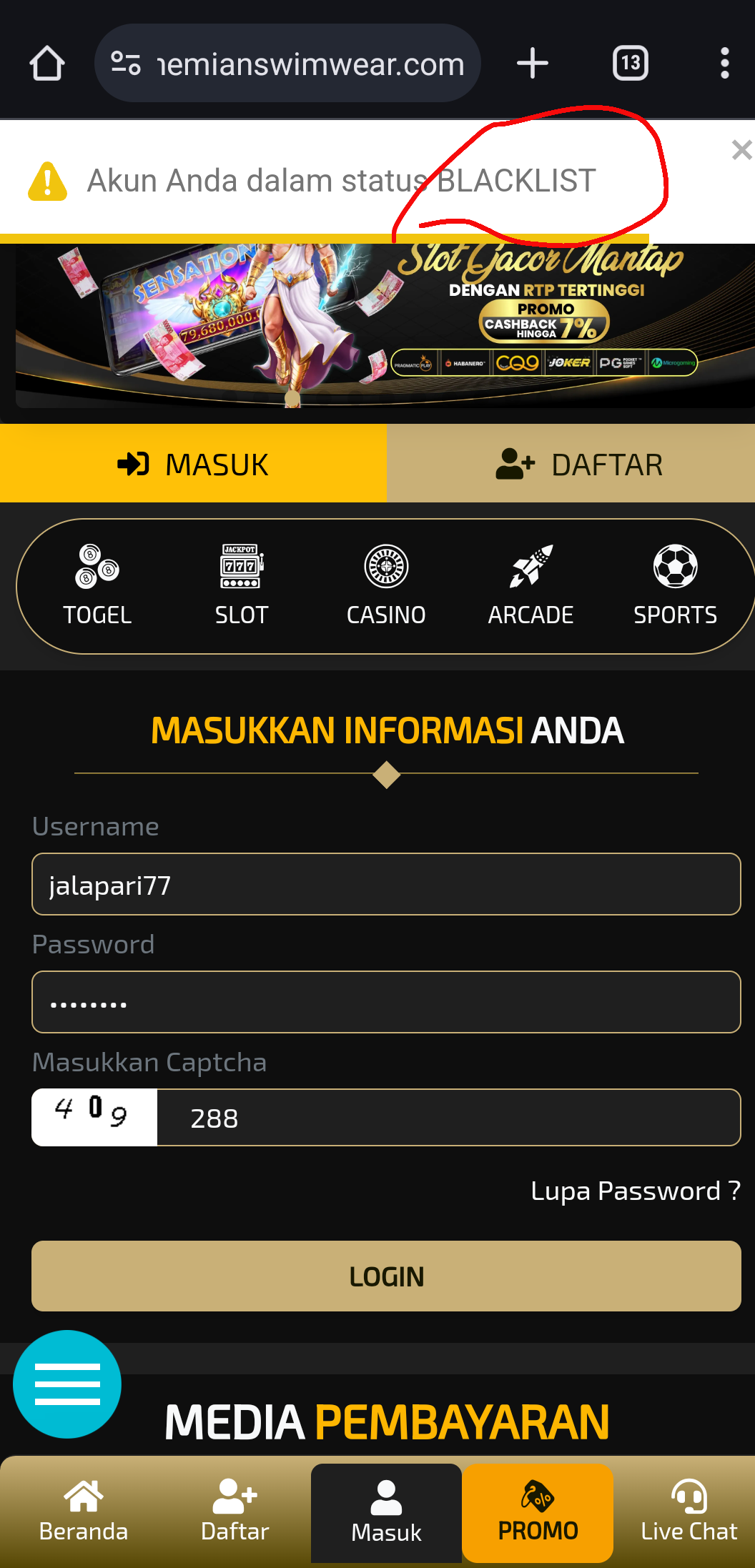This screenshot has width=755, height=1568.
Task: Open the tab switcher showing 13 tabs
Action: pos(630,64)
